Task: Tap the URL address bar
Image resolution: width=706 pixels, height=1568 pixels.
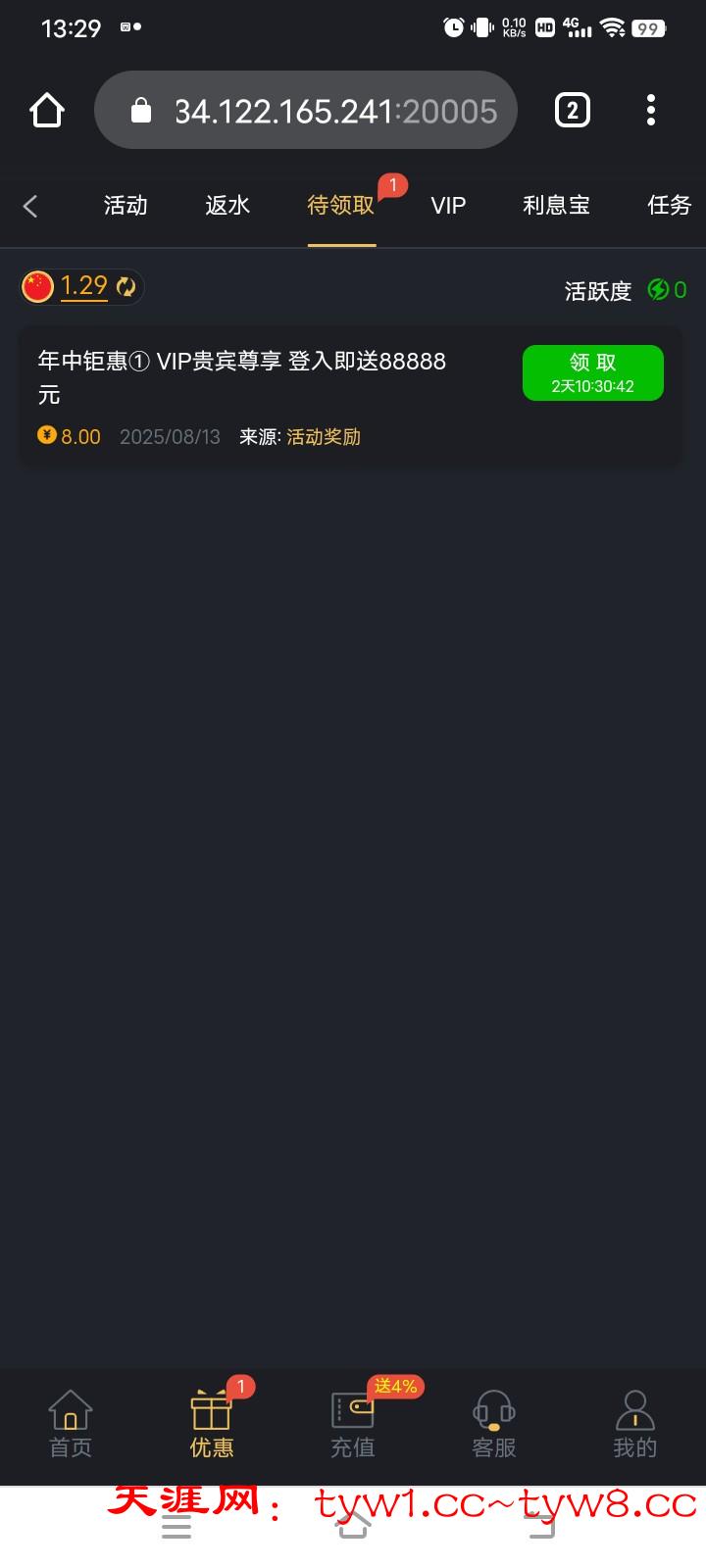Action: [x=306, y=111]
